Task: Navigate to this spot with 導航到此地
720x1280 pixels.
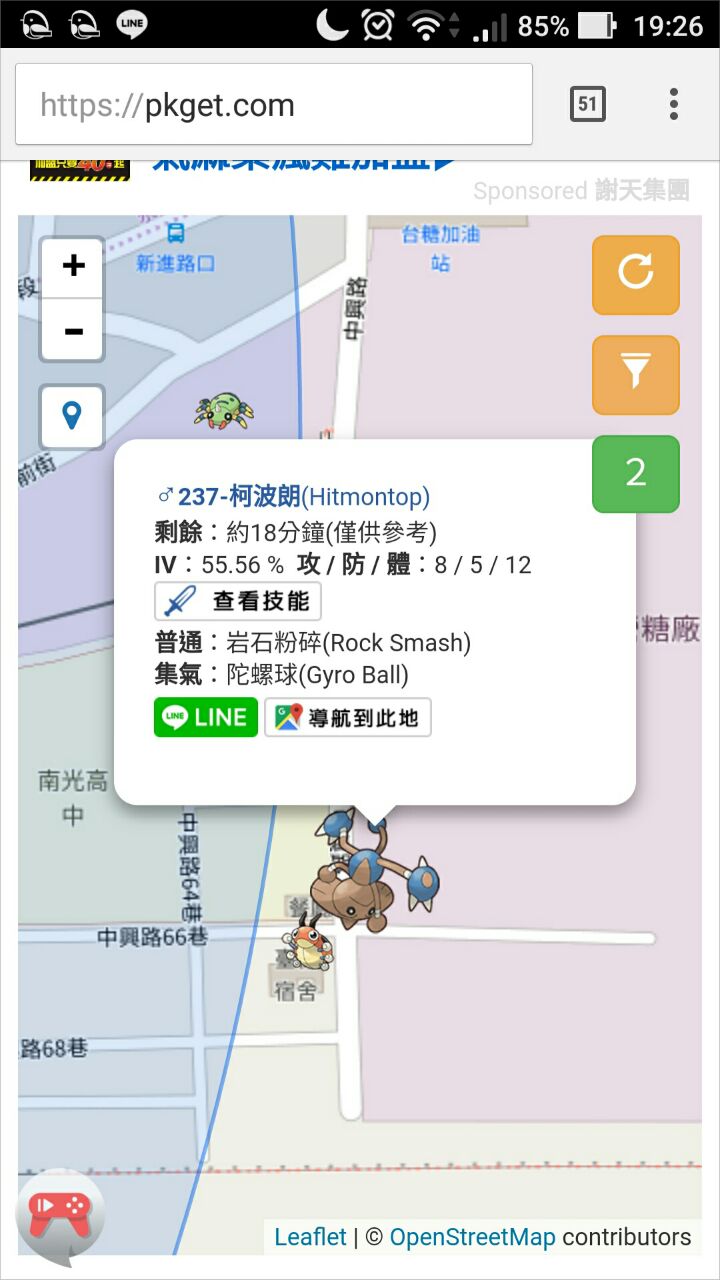Action: pos(348,717)
